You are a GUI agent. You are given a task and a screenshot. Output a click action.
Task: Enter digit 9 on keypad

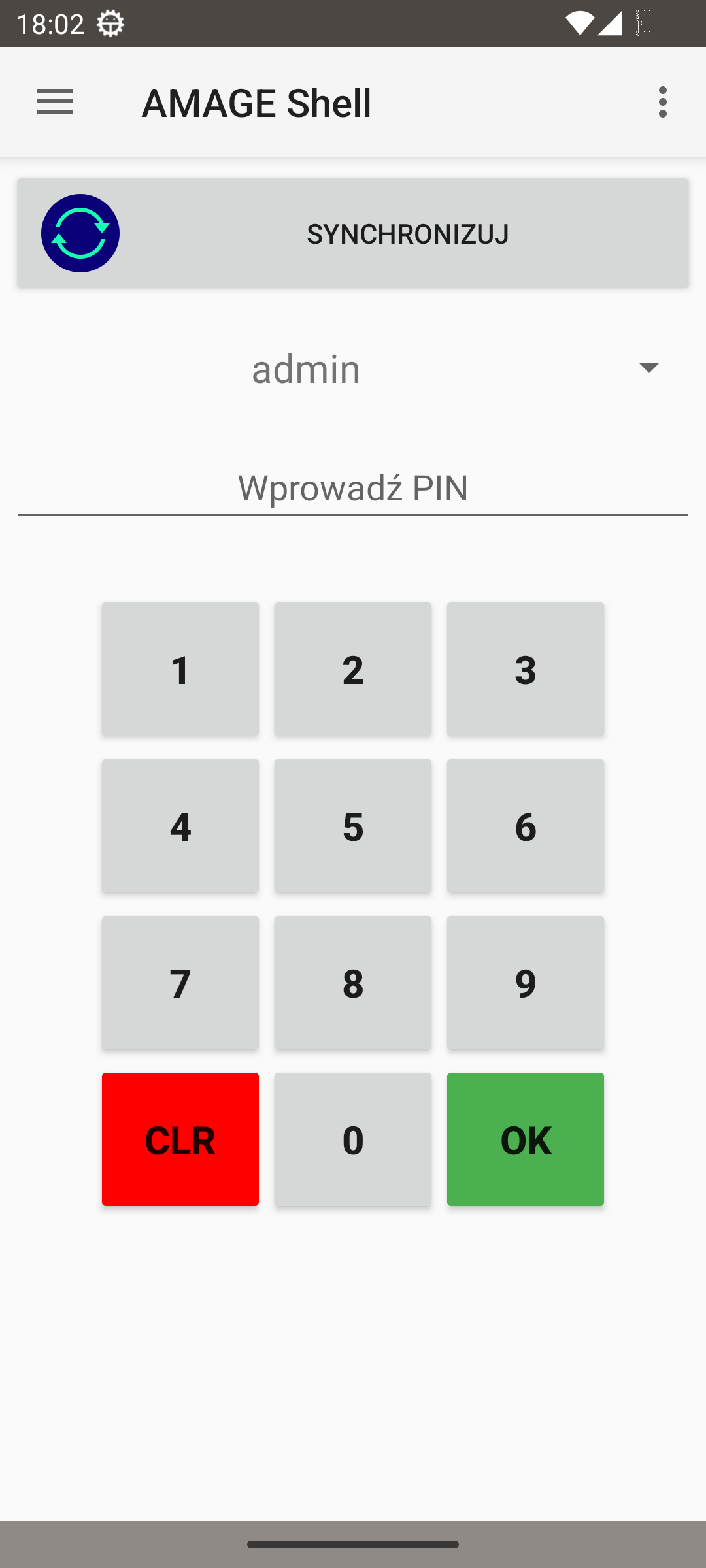click(526, 983)
